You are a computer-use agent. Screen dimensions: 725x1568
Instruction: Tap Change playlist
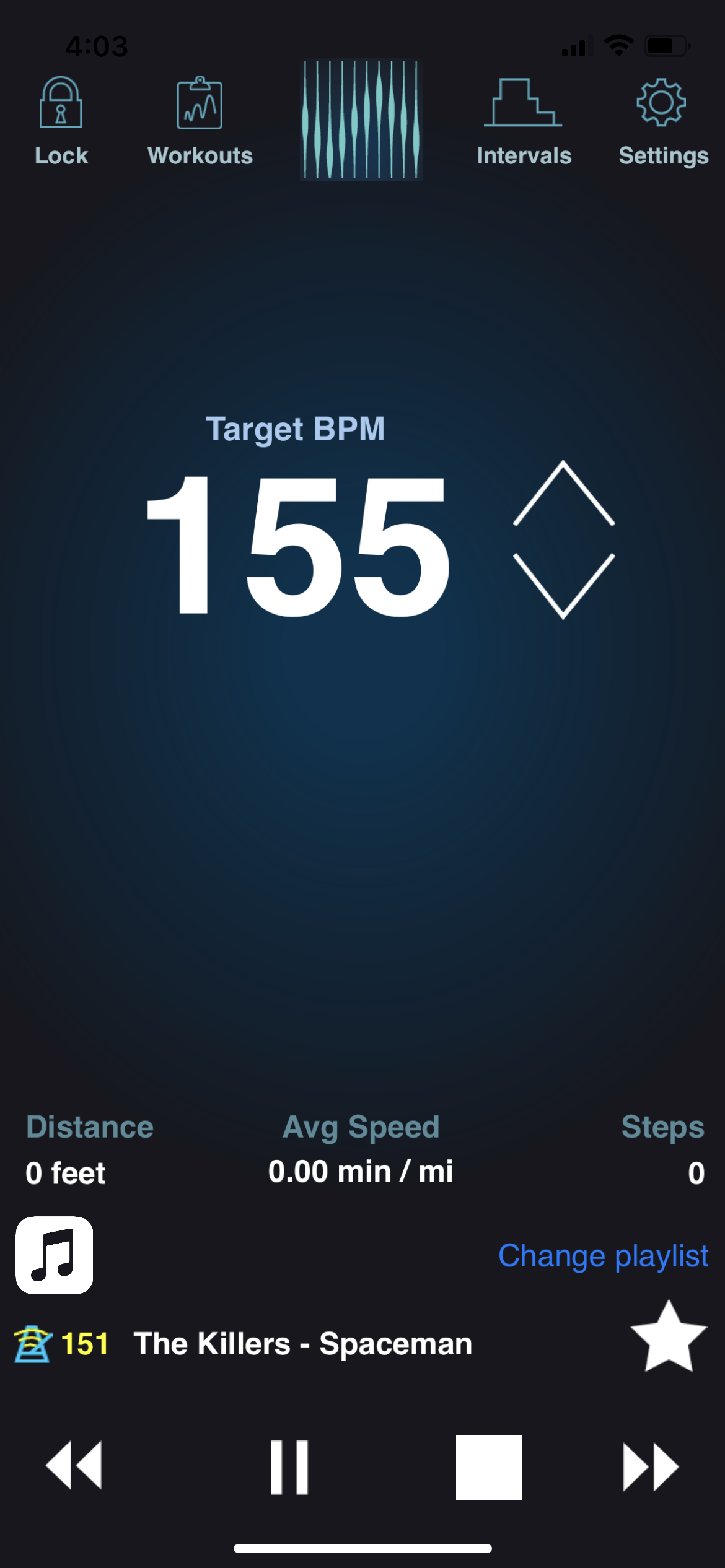tap(603, 1256)
